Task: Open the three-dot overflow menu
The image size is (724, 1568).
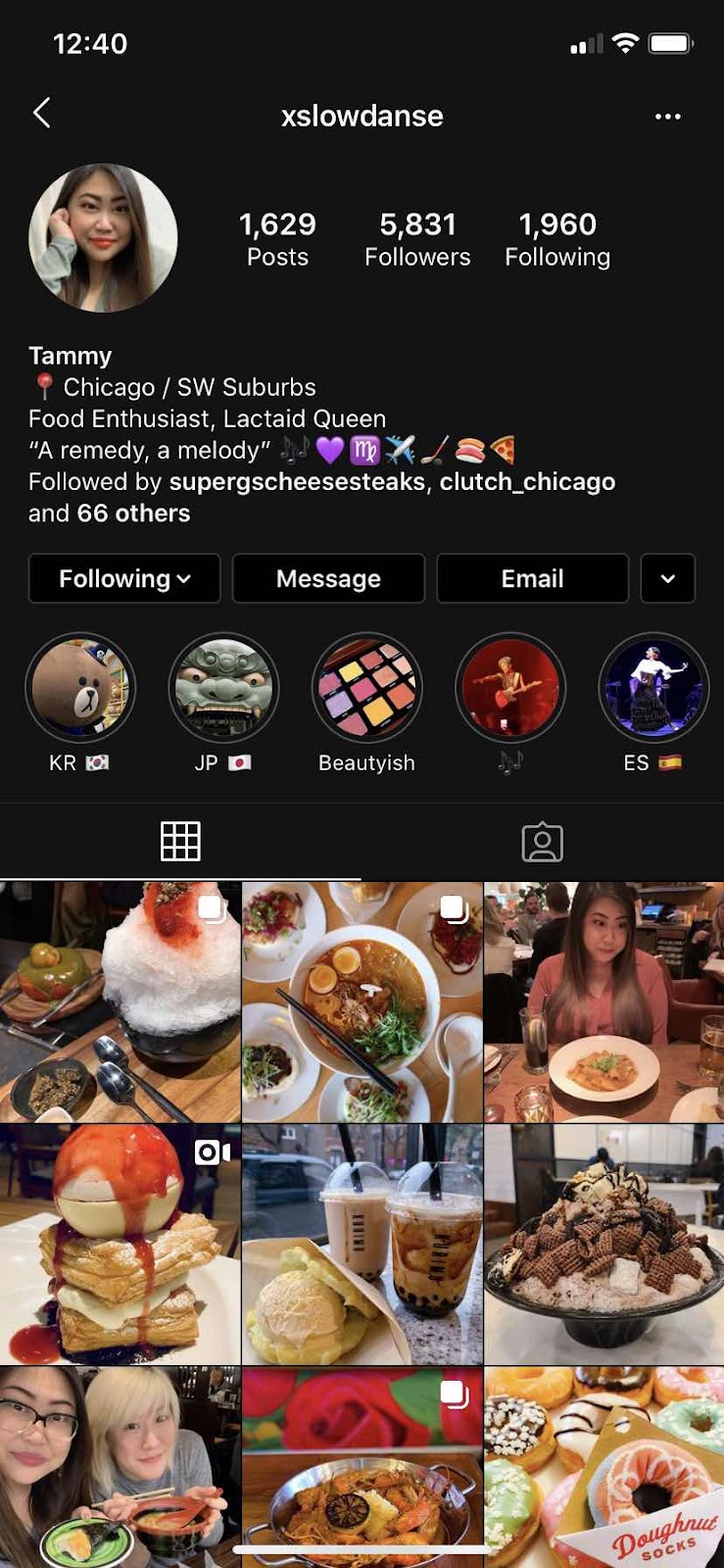Action: pos(667,117)
